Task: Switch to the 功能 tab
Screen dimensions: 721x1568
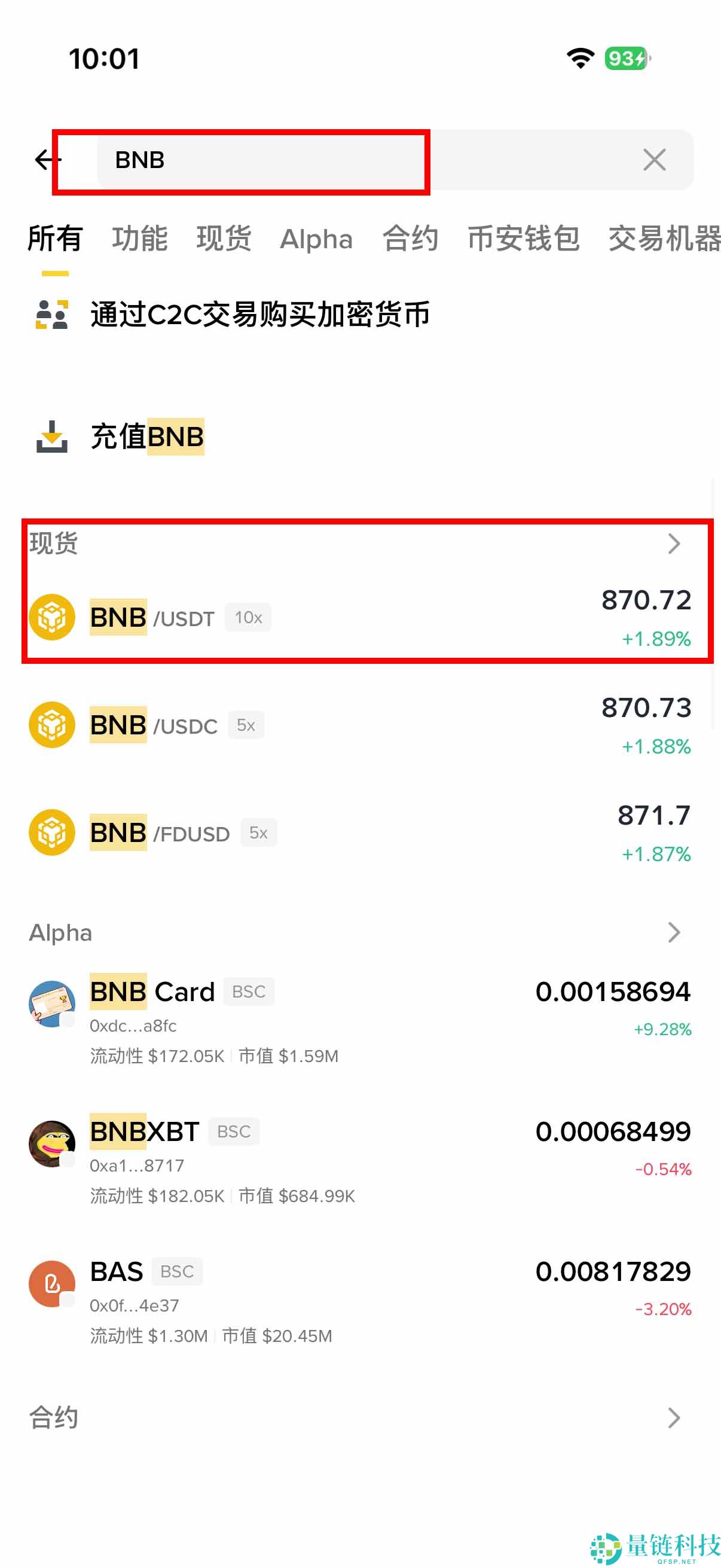Action: [x=139, y=239]
